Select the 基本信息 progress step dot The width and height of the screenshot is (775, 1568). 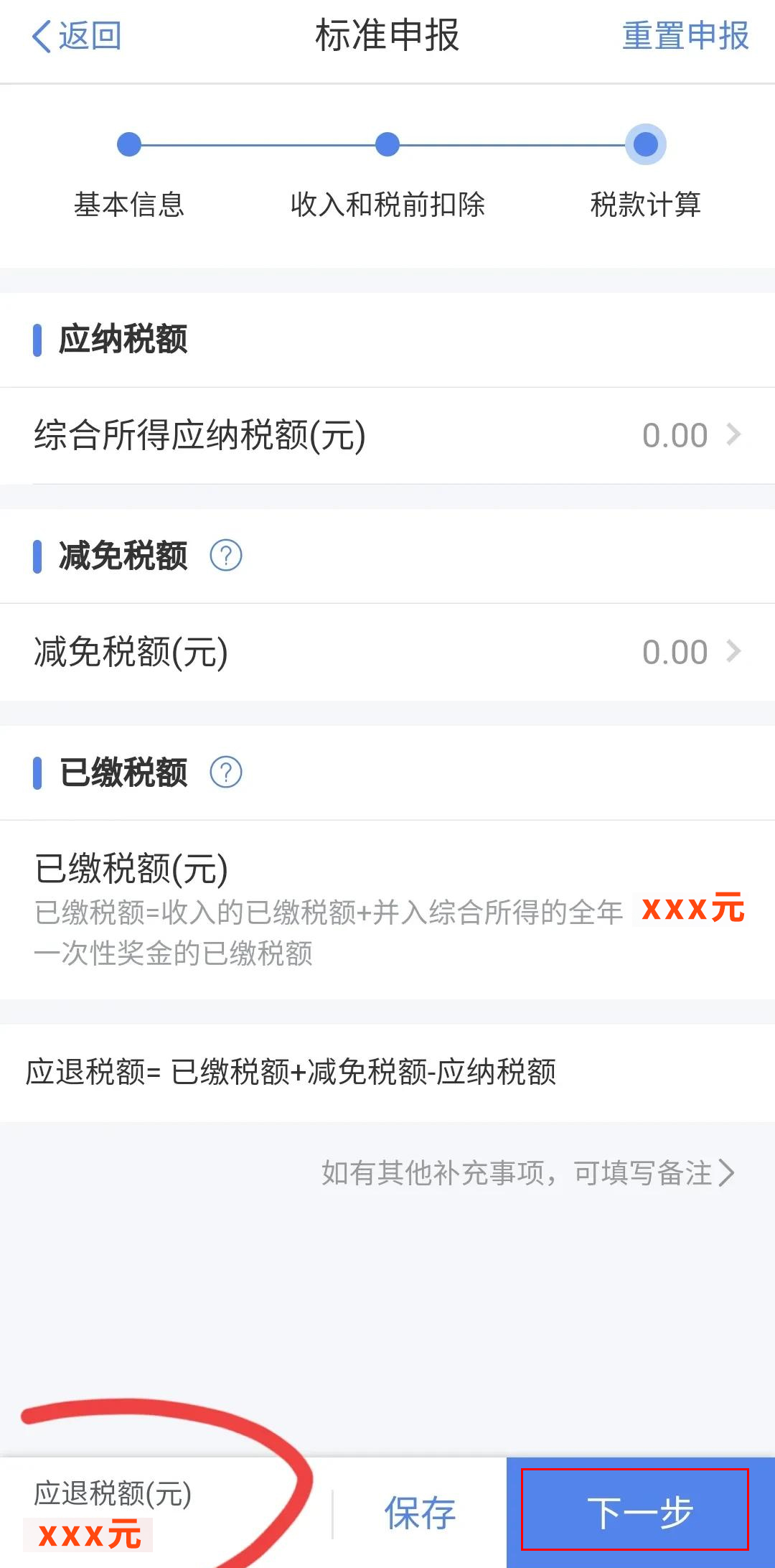pos(129,146)
